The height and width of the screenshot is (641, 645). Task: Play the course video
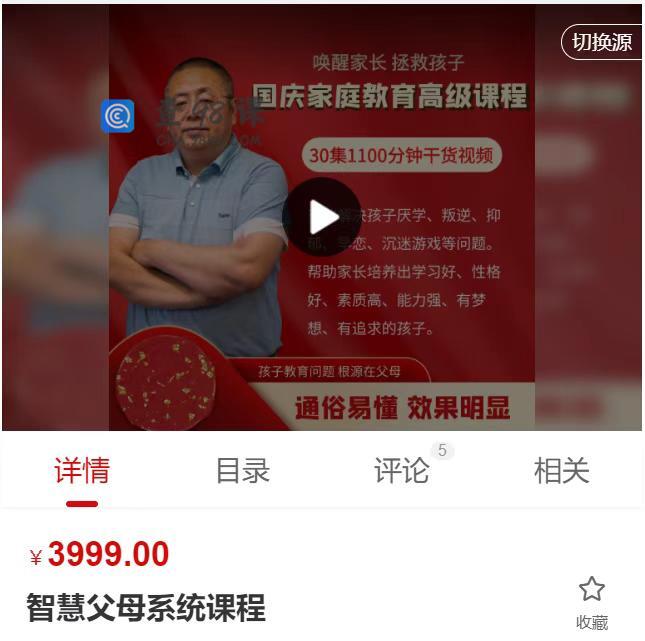click(x=322, y=217)
